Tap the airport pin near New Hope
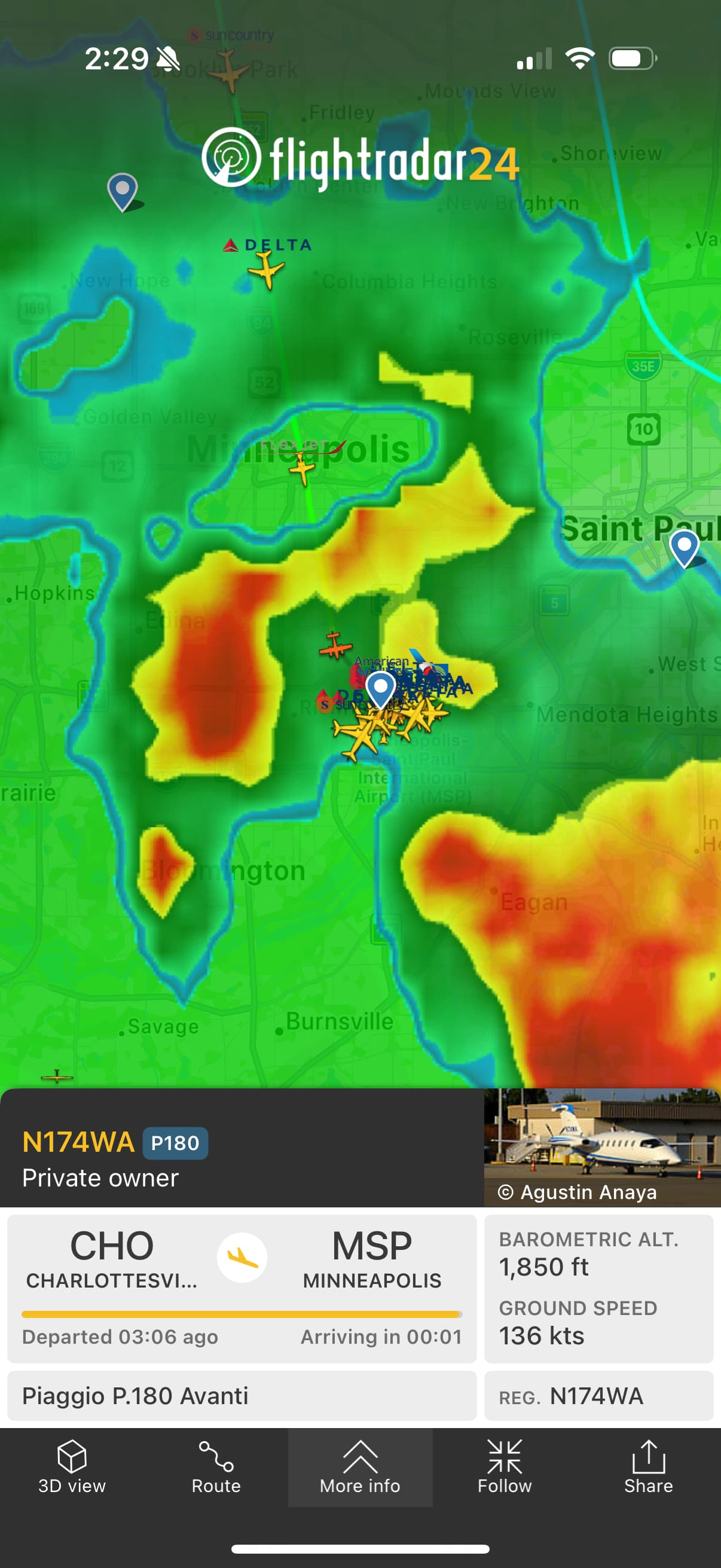 tap(123, 190)
